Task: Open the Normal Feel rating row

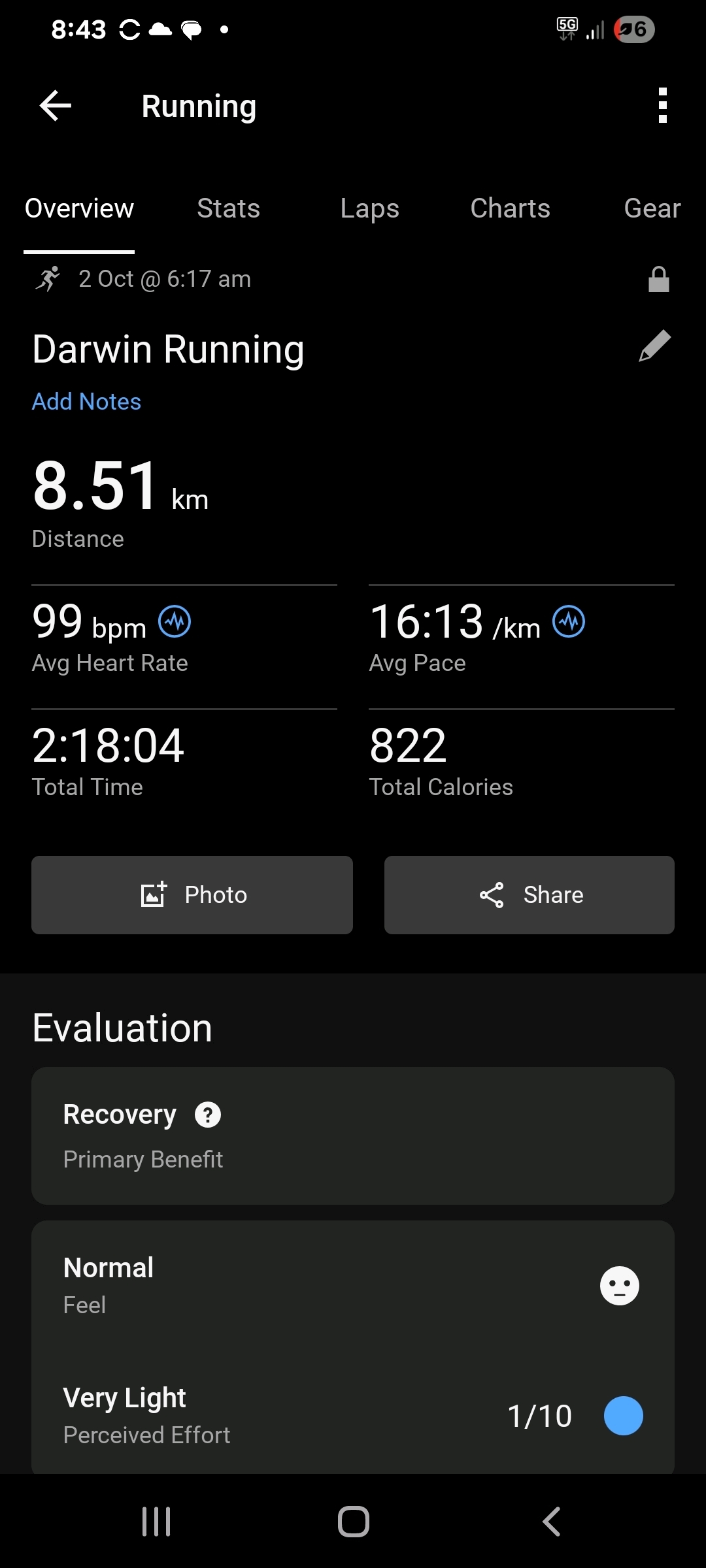Action: coord(353,1286)
